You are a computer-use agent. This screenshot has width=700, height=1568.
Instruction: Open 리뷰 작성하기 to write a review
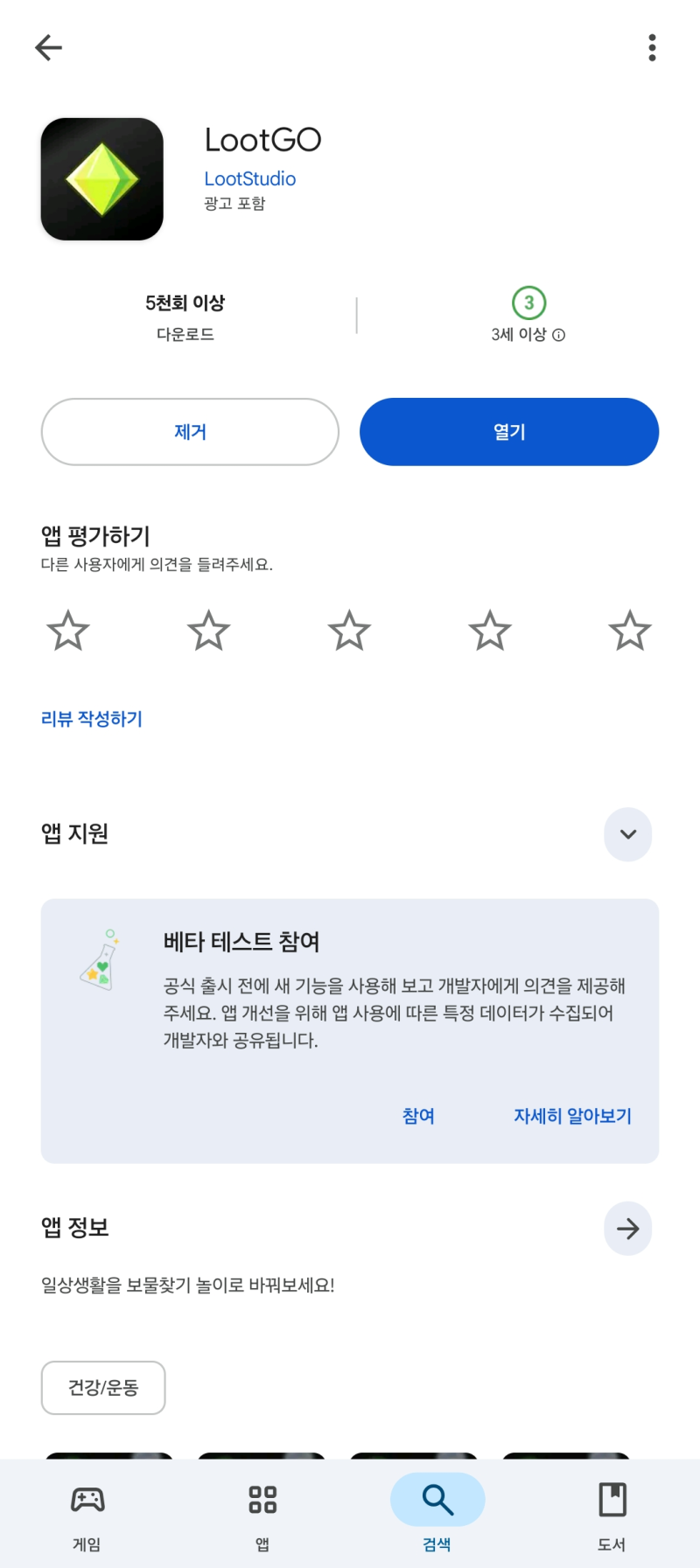(x=92, y=719)
